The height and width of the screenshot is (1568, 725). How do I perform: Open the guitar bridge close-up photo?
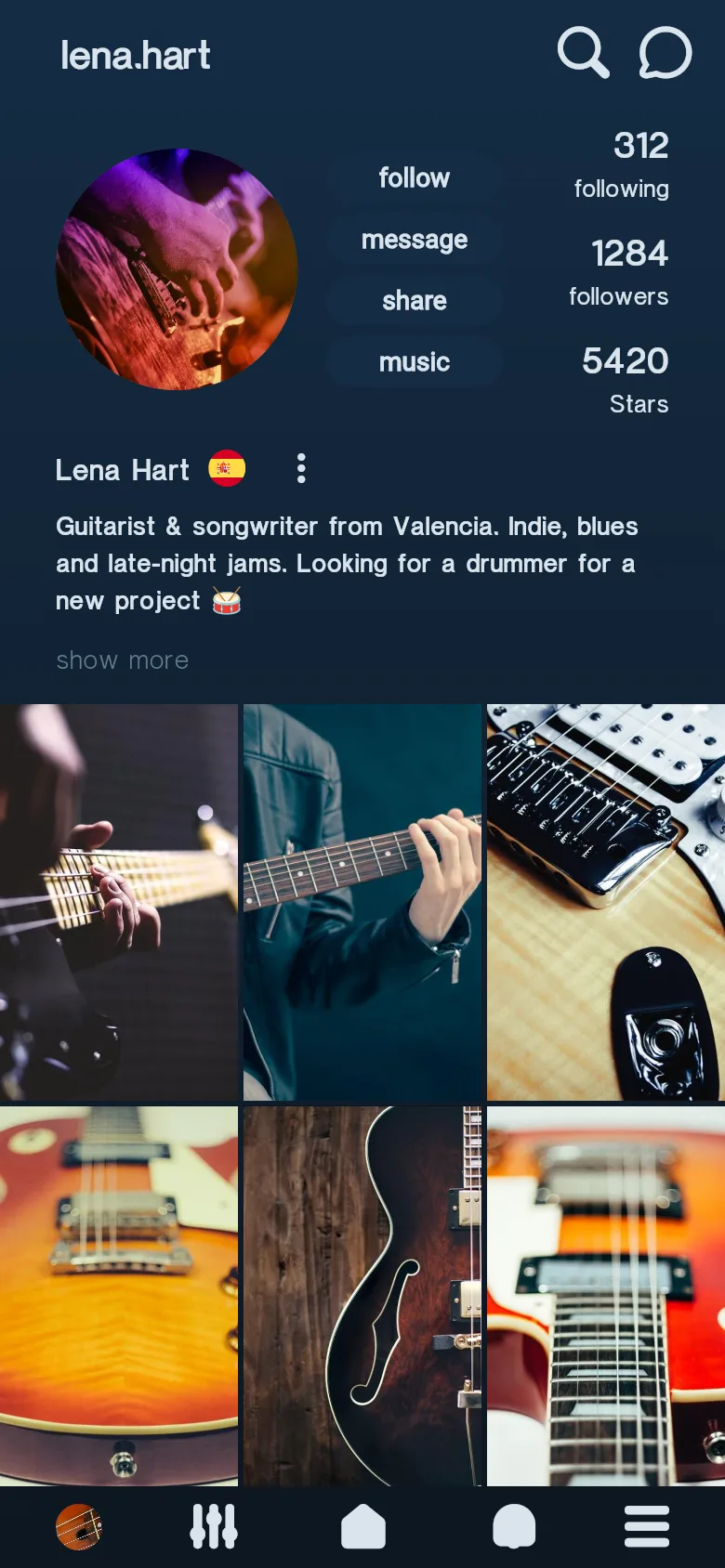[x=606, y=902]
